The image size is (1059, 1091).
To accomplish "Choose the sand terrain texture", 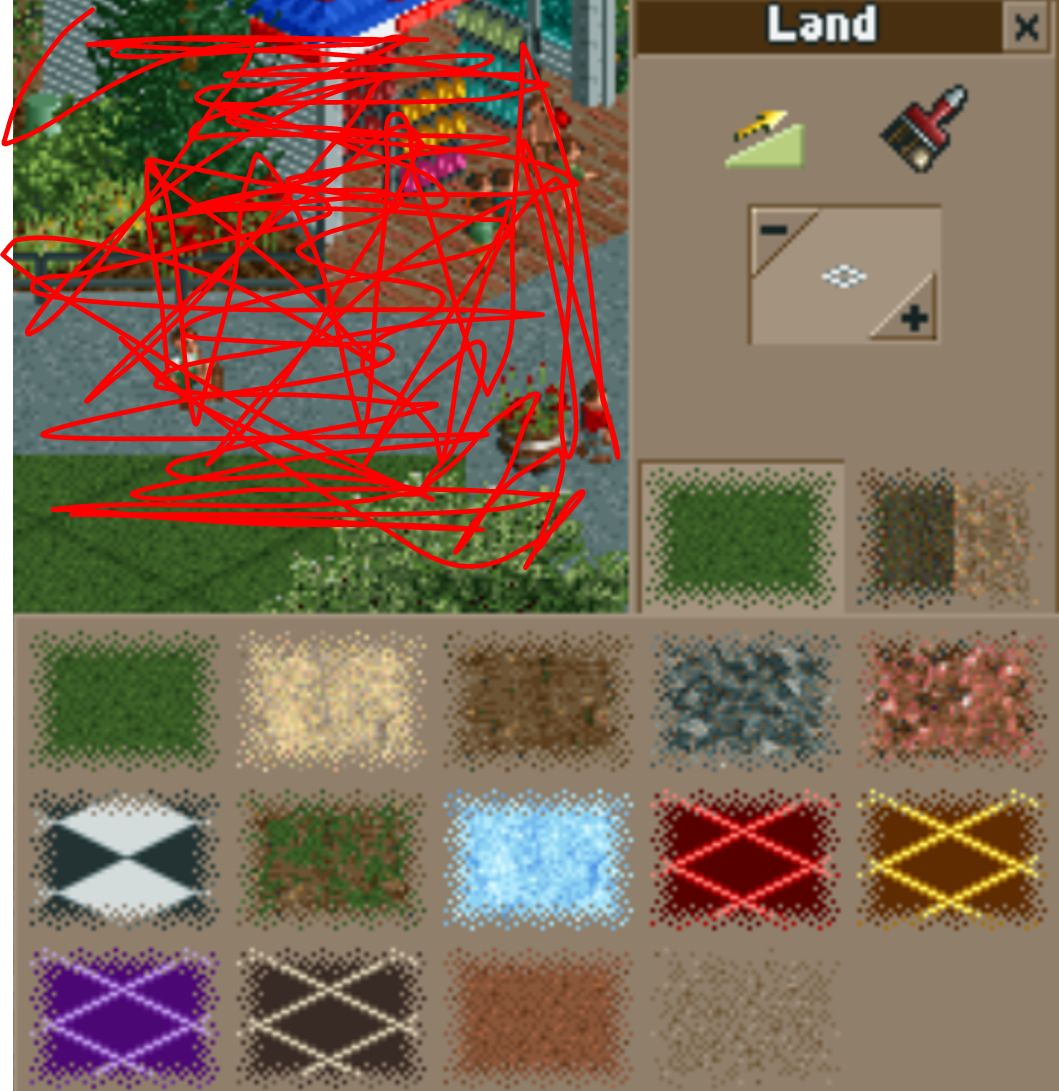I will pos(330,700).
